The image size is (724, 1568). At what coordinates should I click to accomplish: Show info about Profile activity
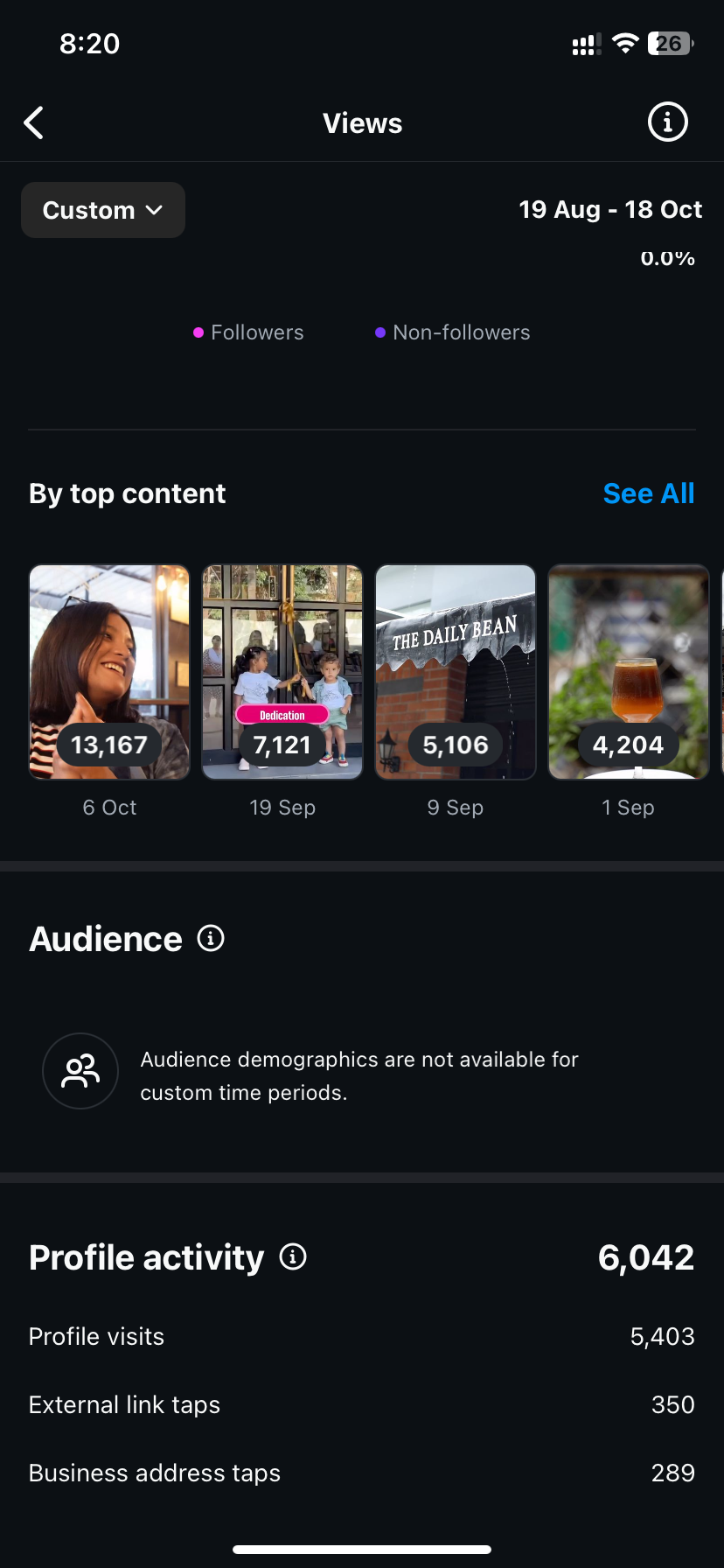coord(293,1257)
